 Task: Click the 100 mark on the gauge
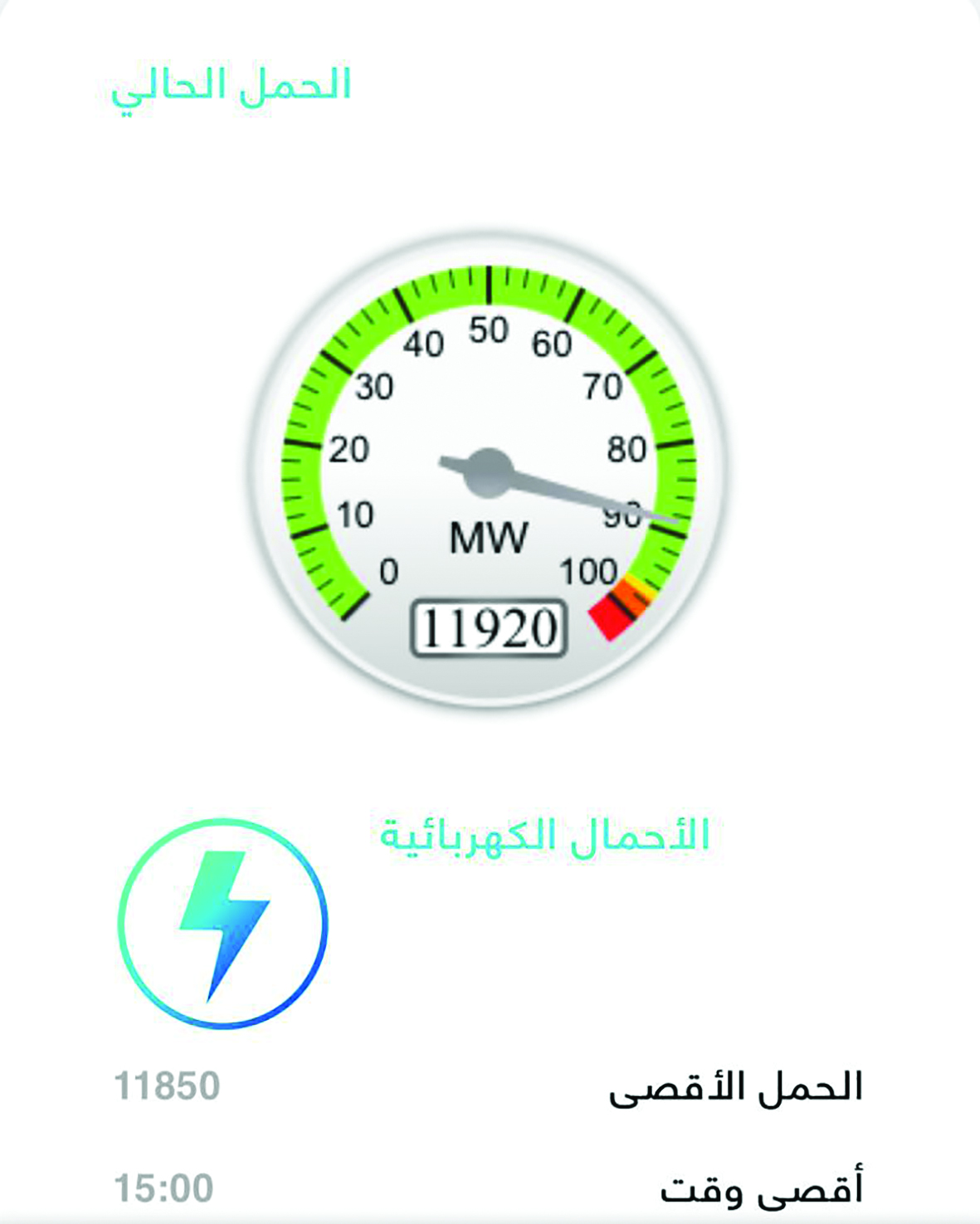[591, 569]
